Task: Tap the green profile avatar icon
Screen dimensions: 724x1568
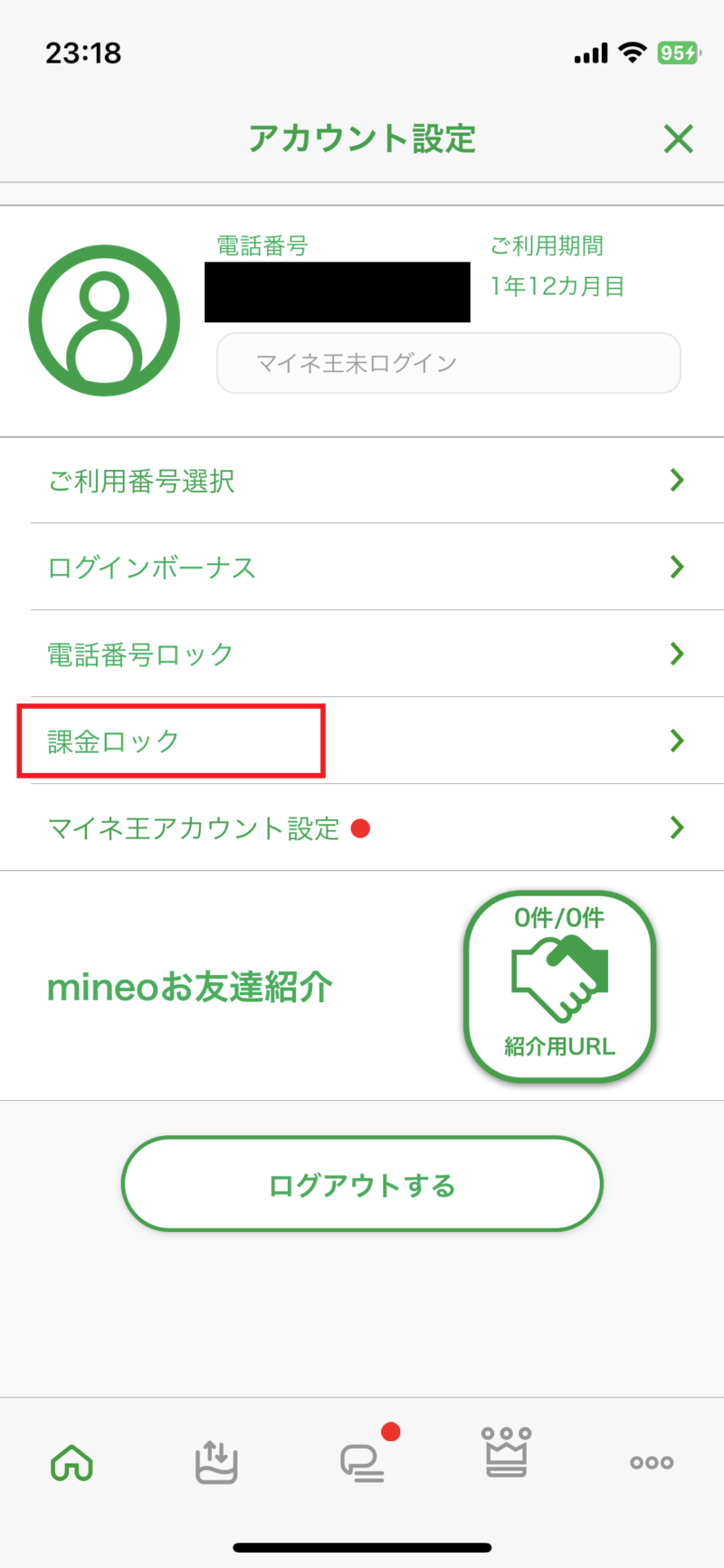Action: pos(103,319)
